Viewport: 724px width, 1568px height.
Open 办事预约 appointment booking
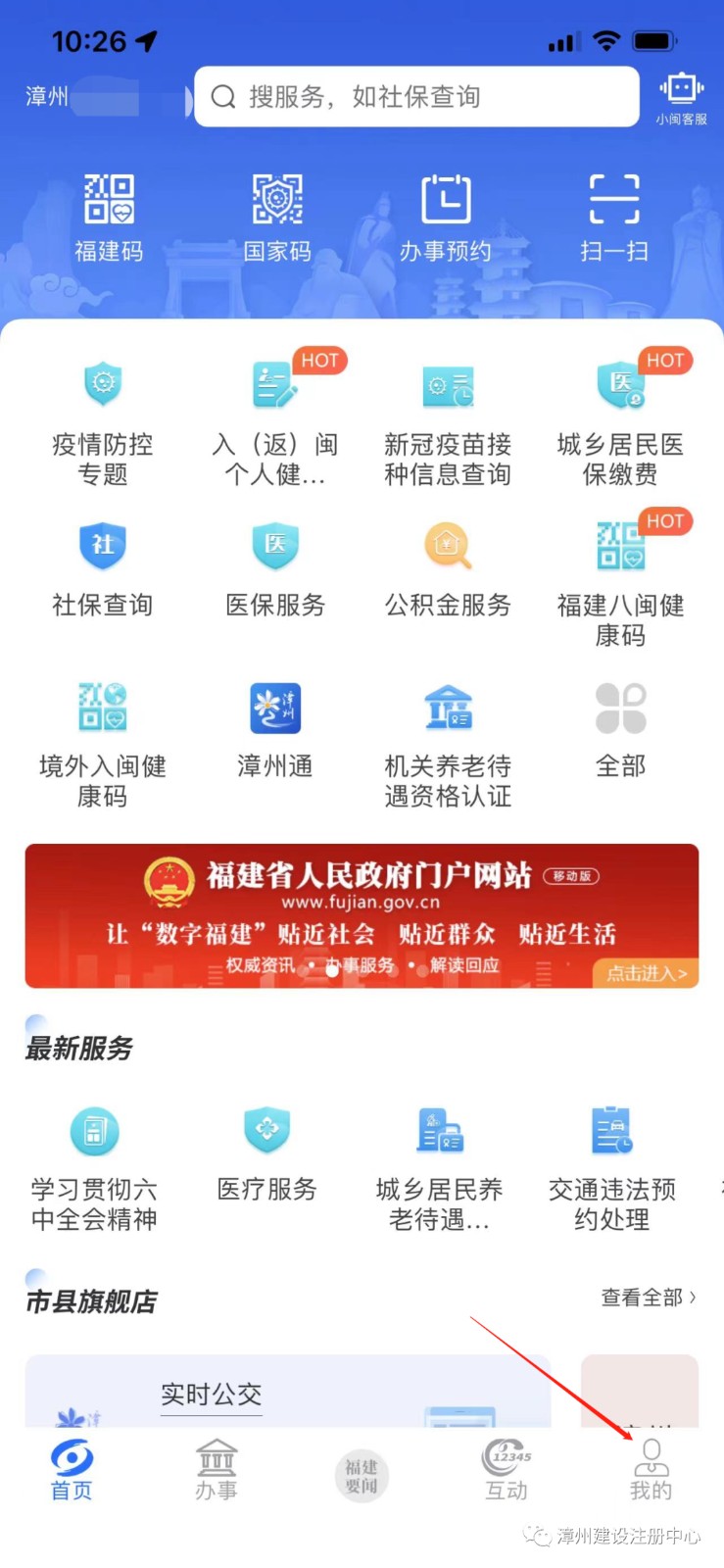tap(446, 218)
